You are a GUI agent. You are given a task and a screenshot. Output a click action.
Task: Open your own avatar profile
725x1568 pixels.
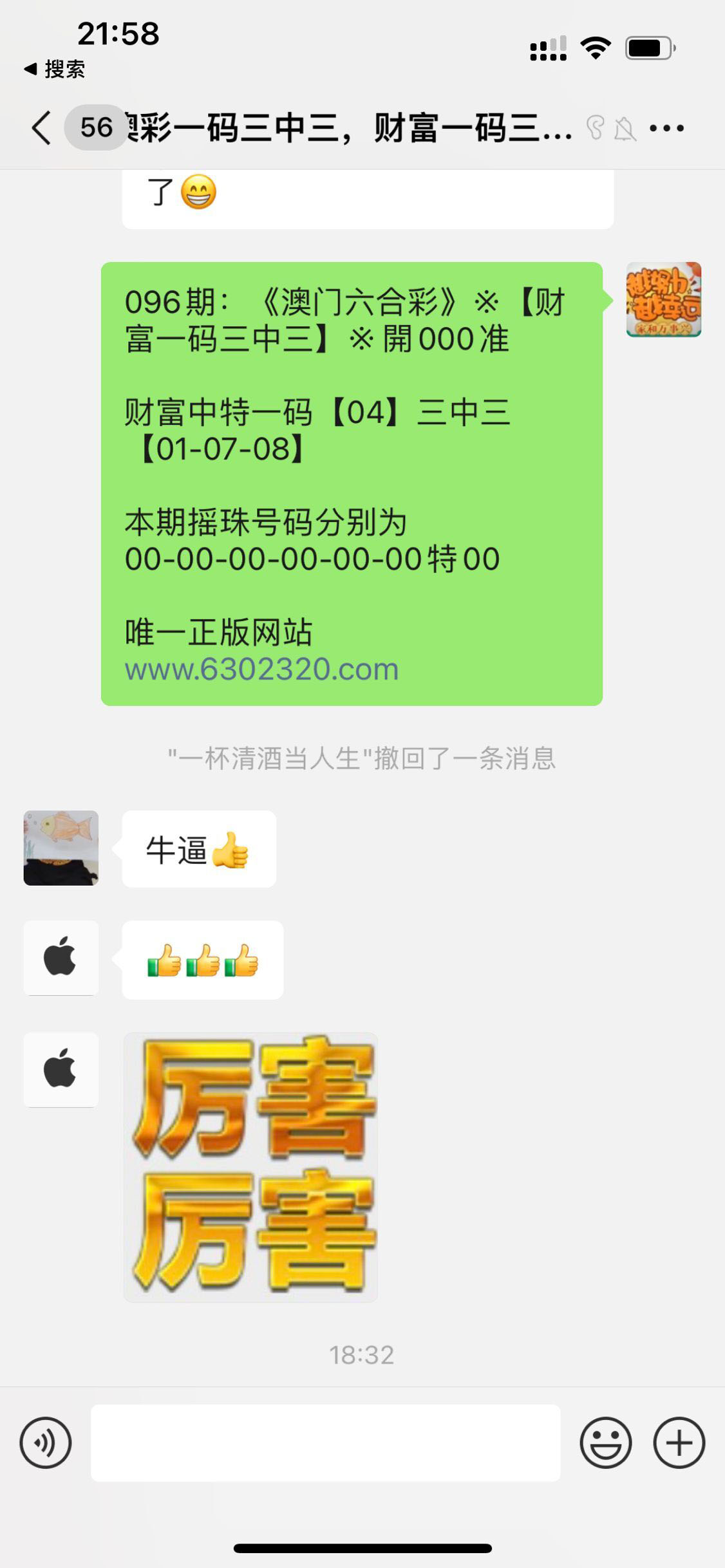pyautogui.click(x=664, y=299)
